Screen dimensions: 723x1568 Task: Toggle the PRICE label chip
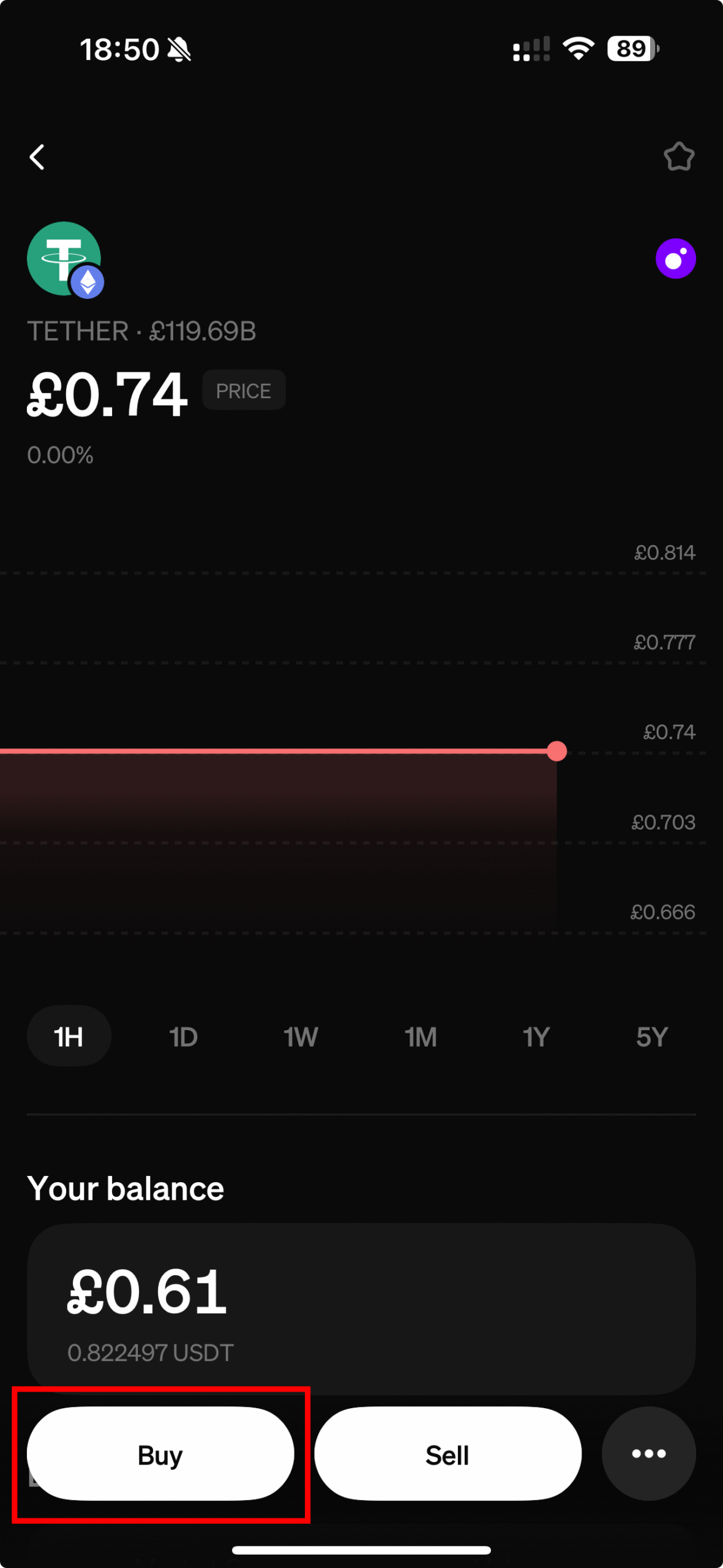[x=244, y=390]
